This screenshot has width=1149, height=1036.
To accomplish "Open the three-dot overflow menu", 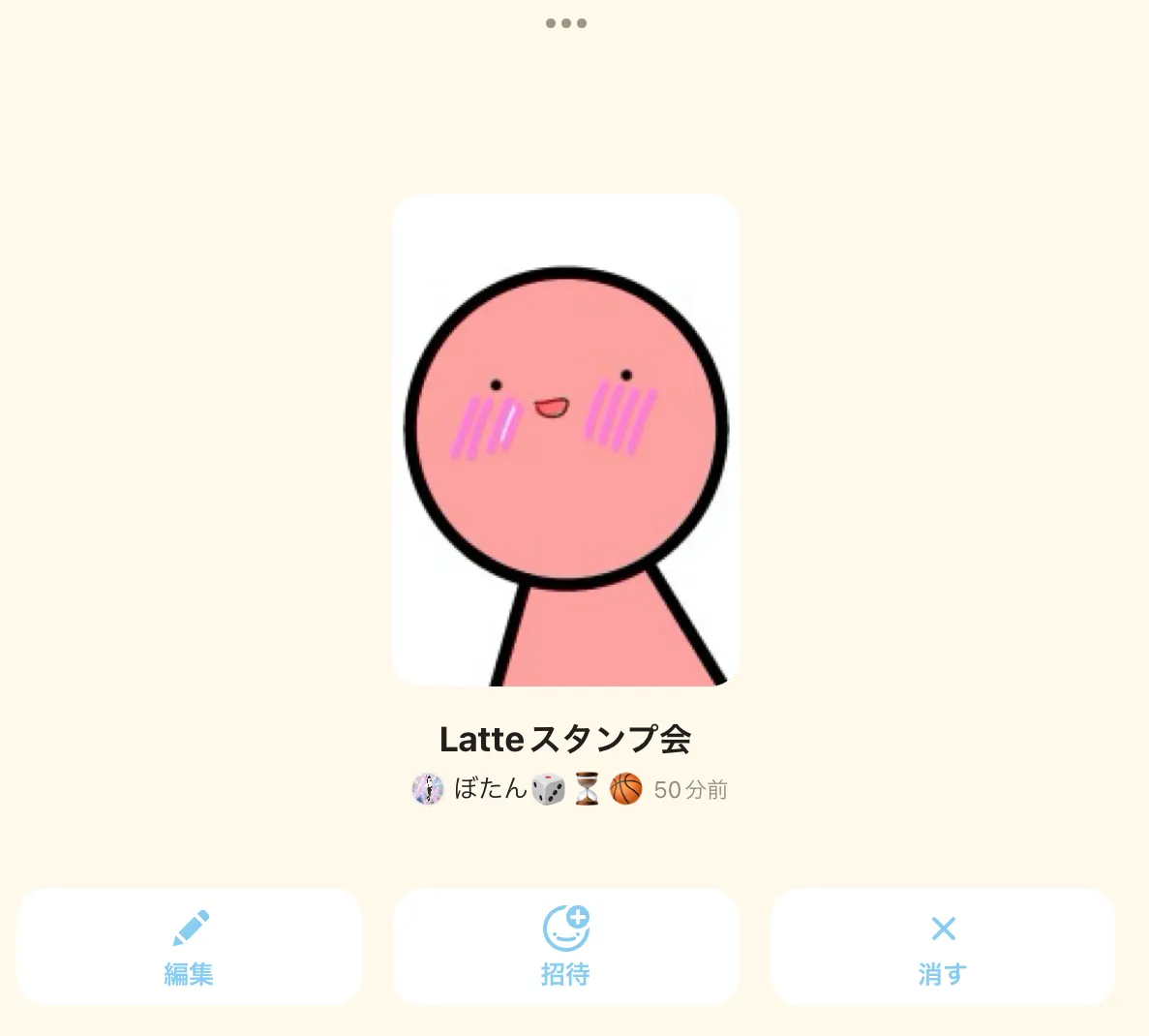I will tap(565, 23).
